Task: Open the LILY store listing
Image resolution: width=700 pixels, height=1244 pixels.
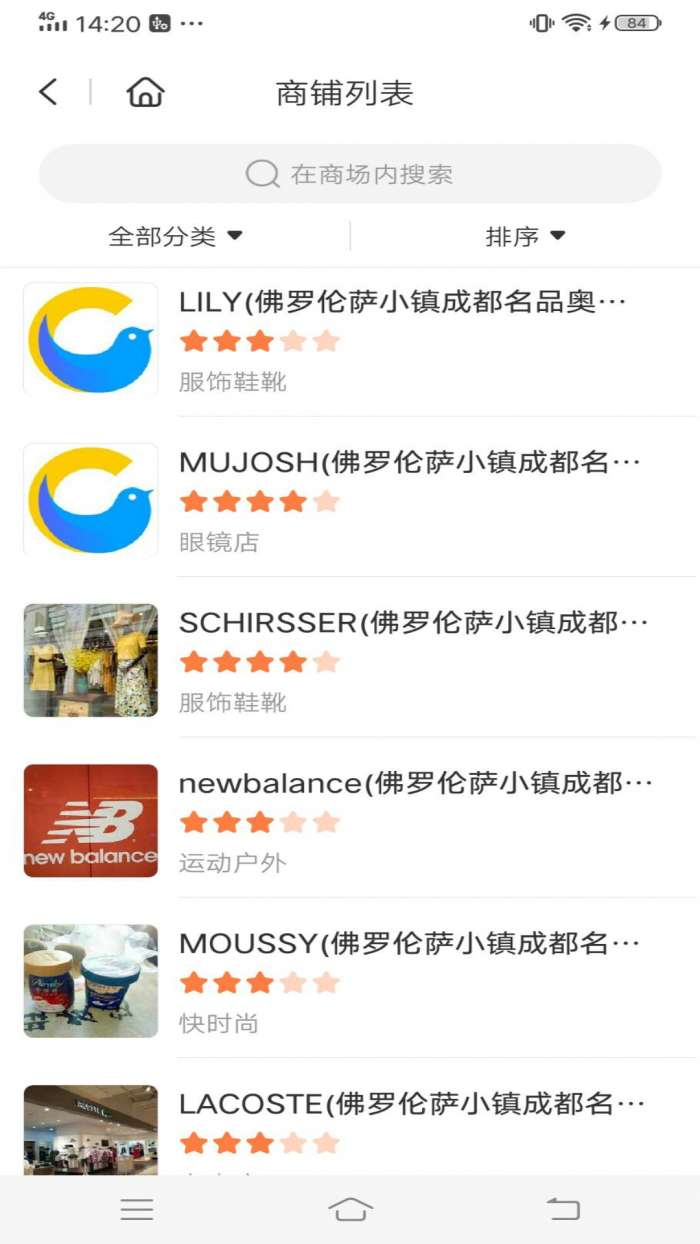Action: click(400, 340)
